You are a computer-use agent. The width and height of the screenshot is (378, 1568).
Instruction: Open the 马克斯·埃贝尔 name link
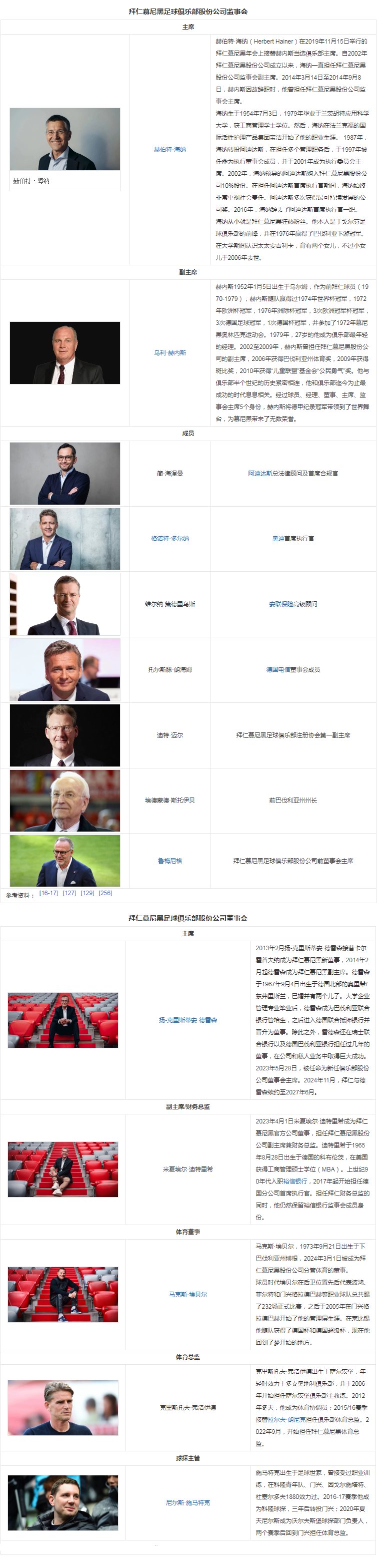pos(188,1295)
